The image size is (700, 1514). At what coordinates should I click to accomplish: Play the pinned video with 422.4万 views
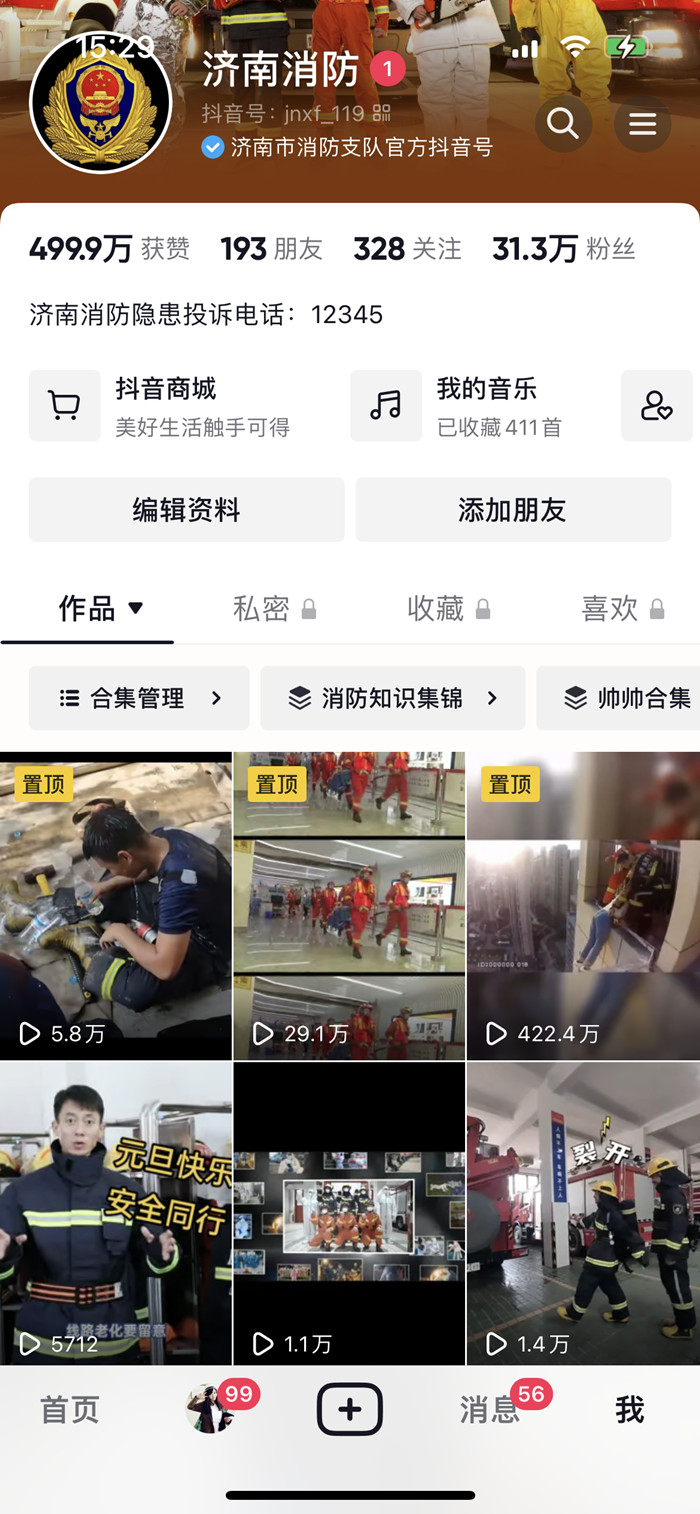tap(584, 906)
